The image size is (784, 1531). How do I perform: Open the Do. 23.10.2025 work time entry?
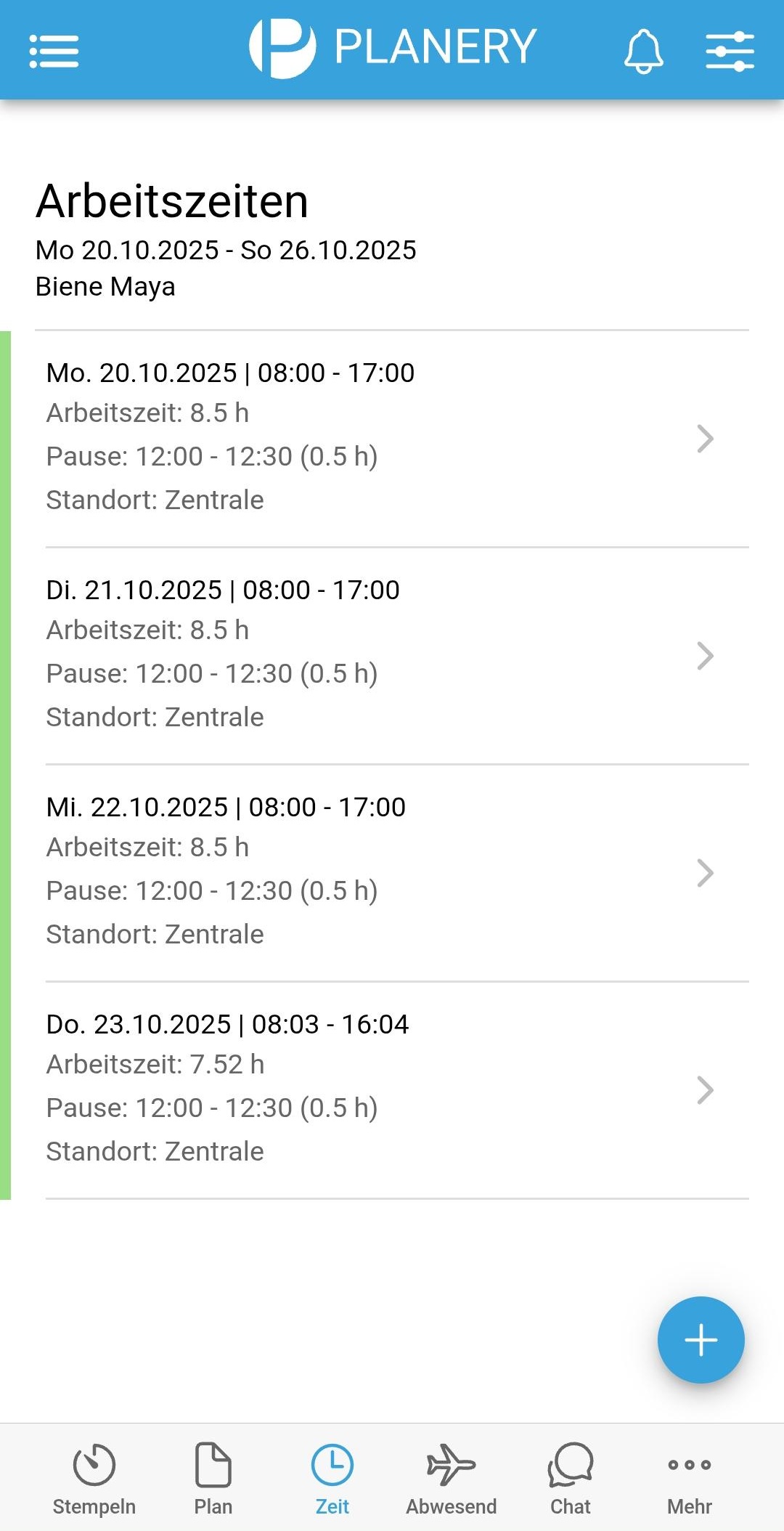(392, 1089)
